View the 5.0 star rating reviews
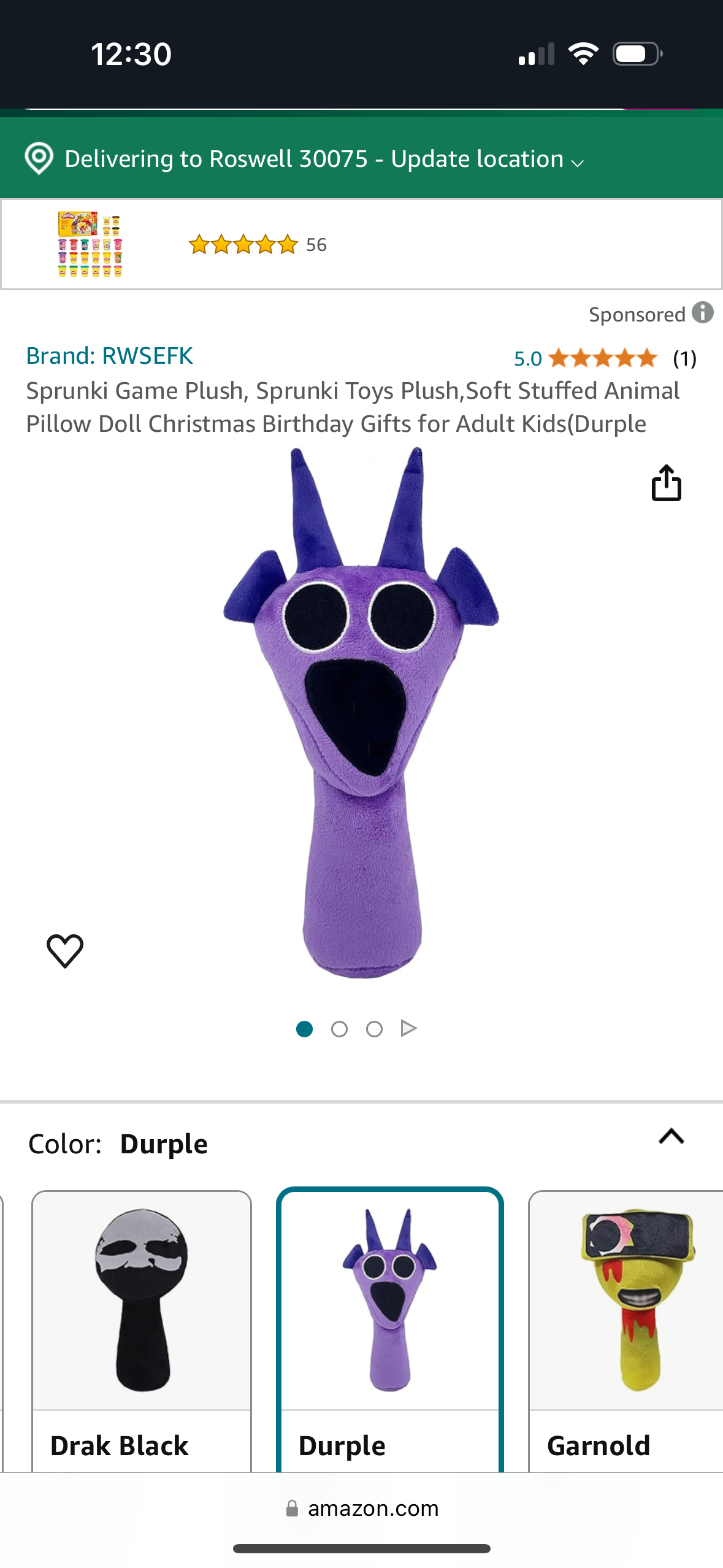Image resolution: width=723 pixels, height=1568 pixels. pos(605,358)
